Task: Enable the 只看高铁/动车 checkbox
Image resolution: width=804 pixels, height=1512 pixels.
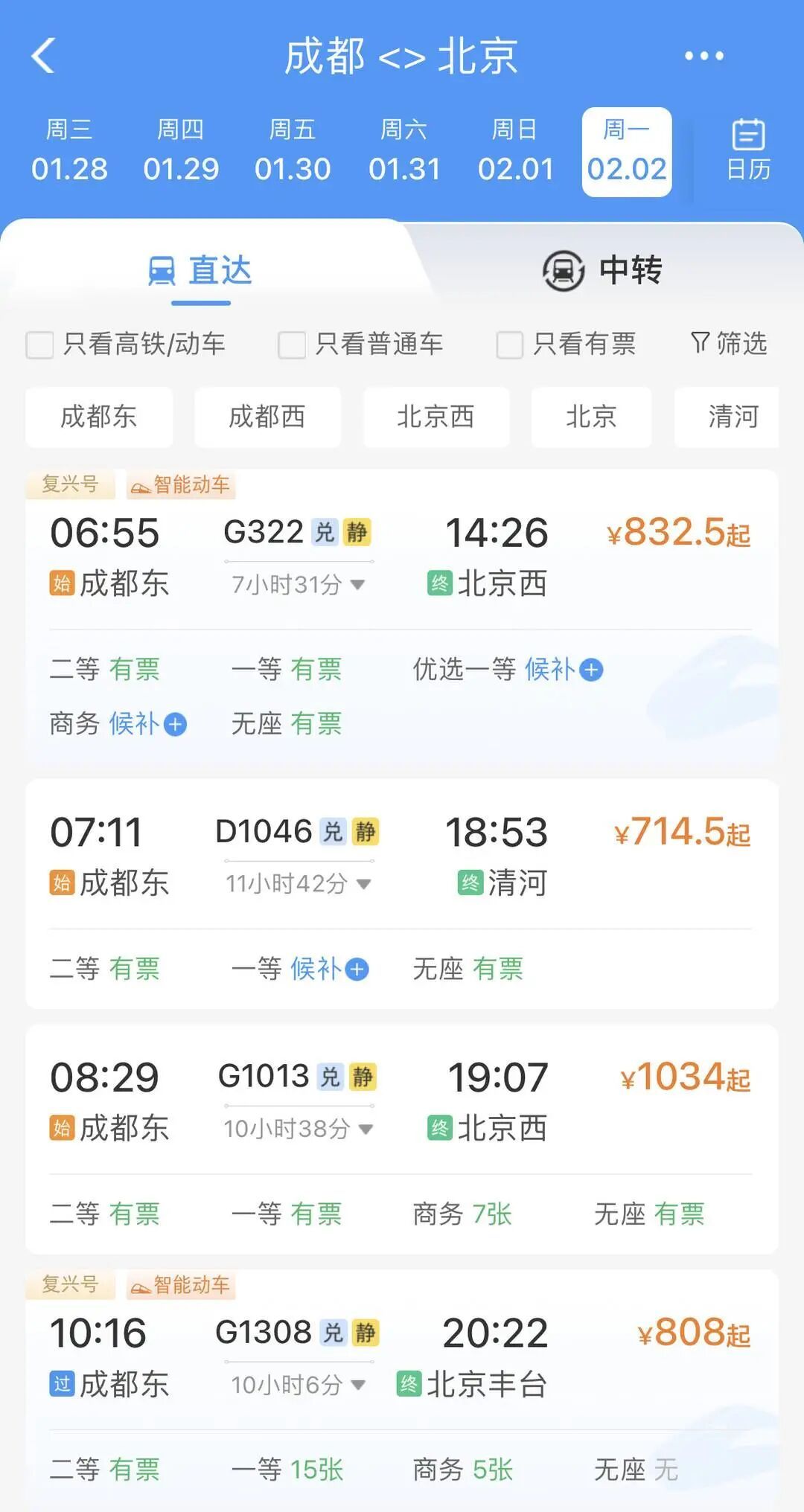Action: [x=39, y=345]
